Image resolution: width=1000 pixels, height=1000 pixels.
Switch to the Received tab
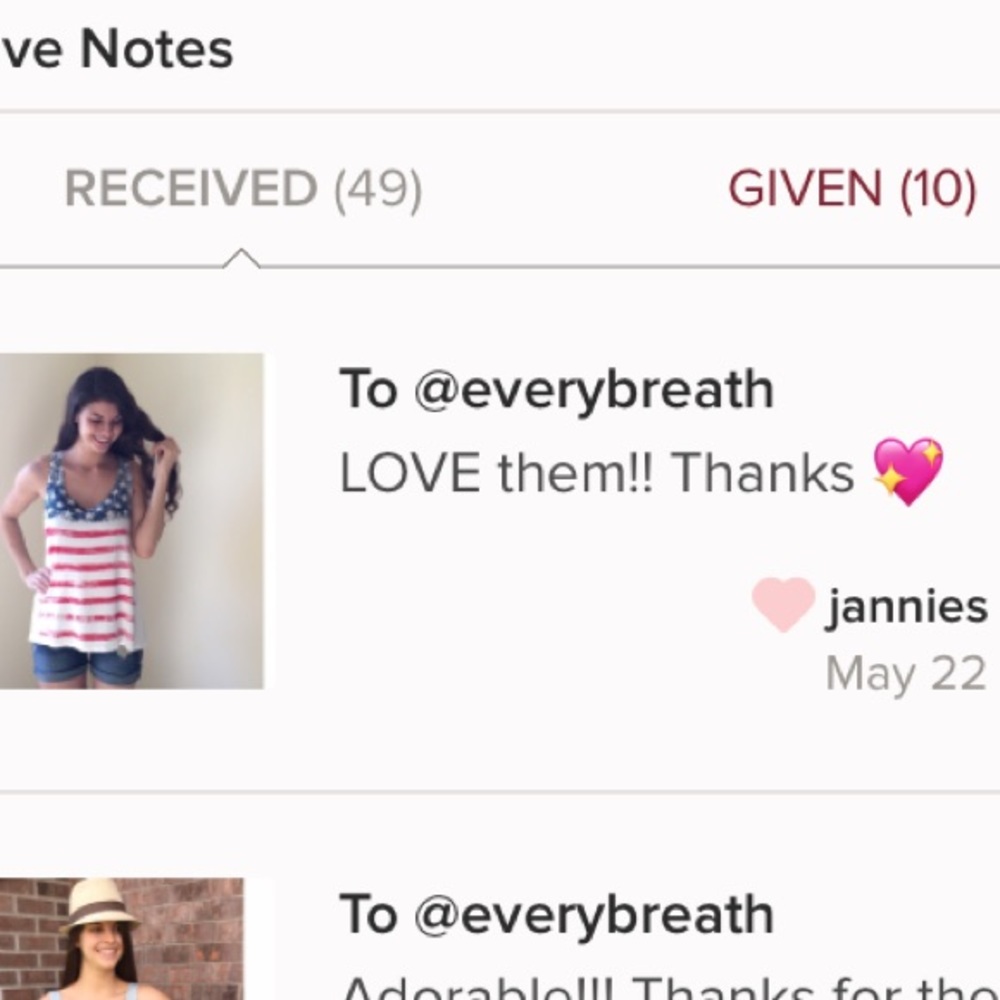pos(243,189)
